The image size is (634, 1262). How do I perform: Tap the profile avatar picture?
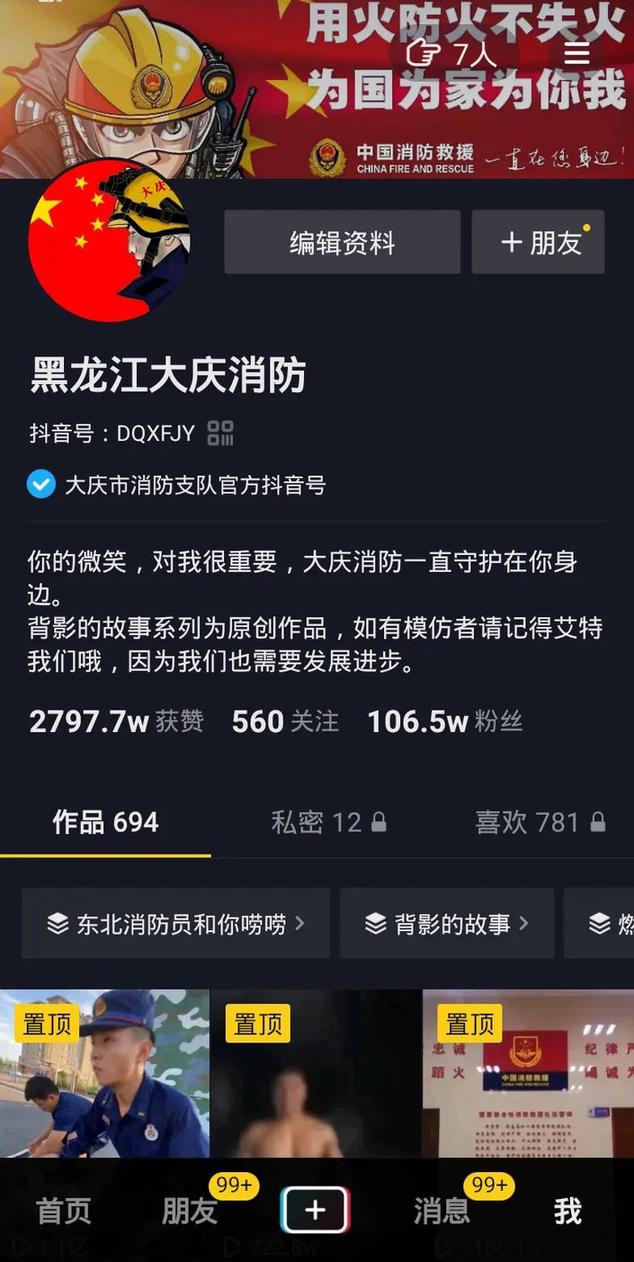click(108, 242)
